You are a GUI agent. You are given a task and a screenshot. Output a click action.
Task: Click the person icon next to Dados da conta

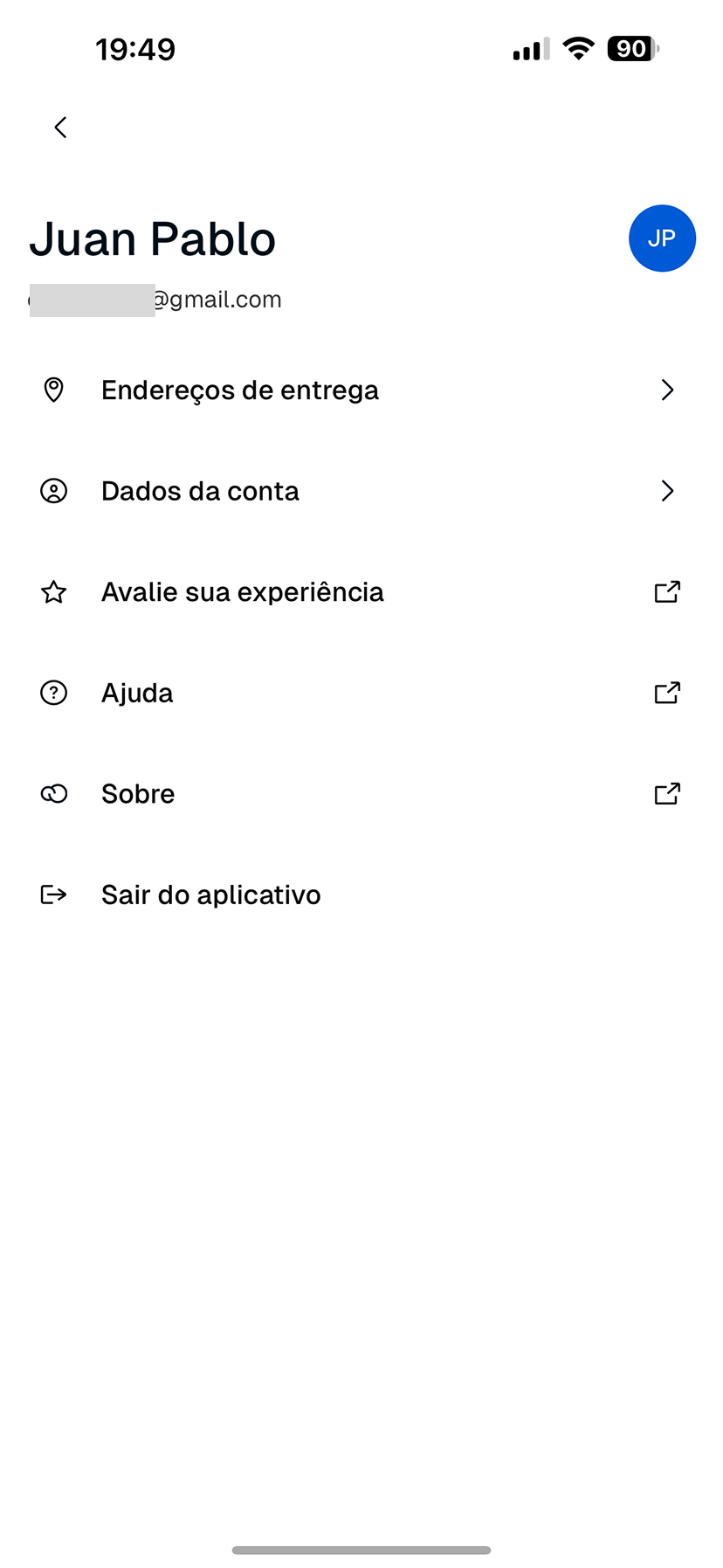(x=53, y=491)
